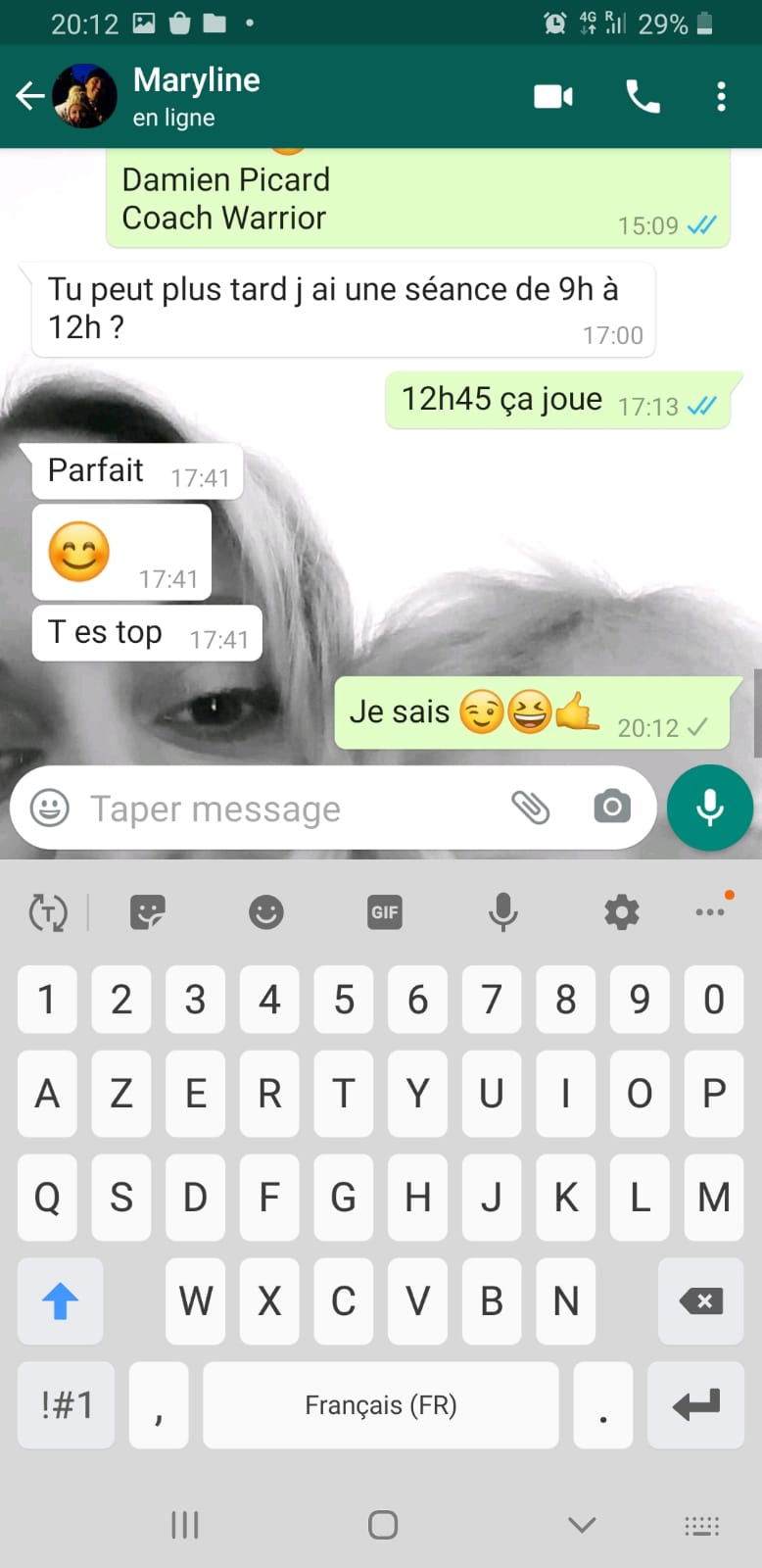Screen dimensions: 762x1568
Task: Tap the shift key
Action: [60, 1300]
